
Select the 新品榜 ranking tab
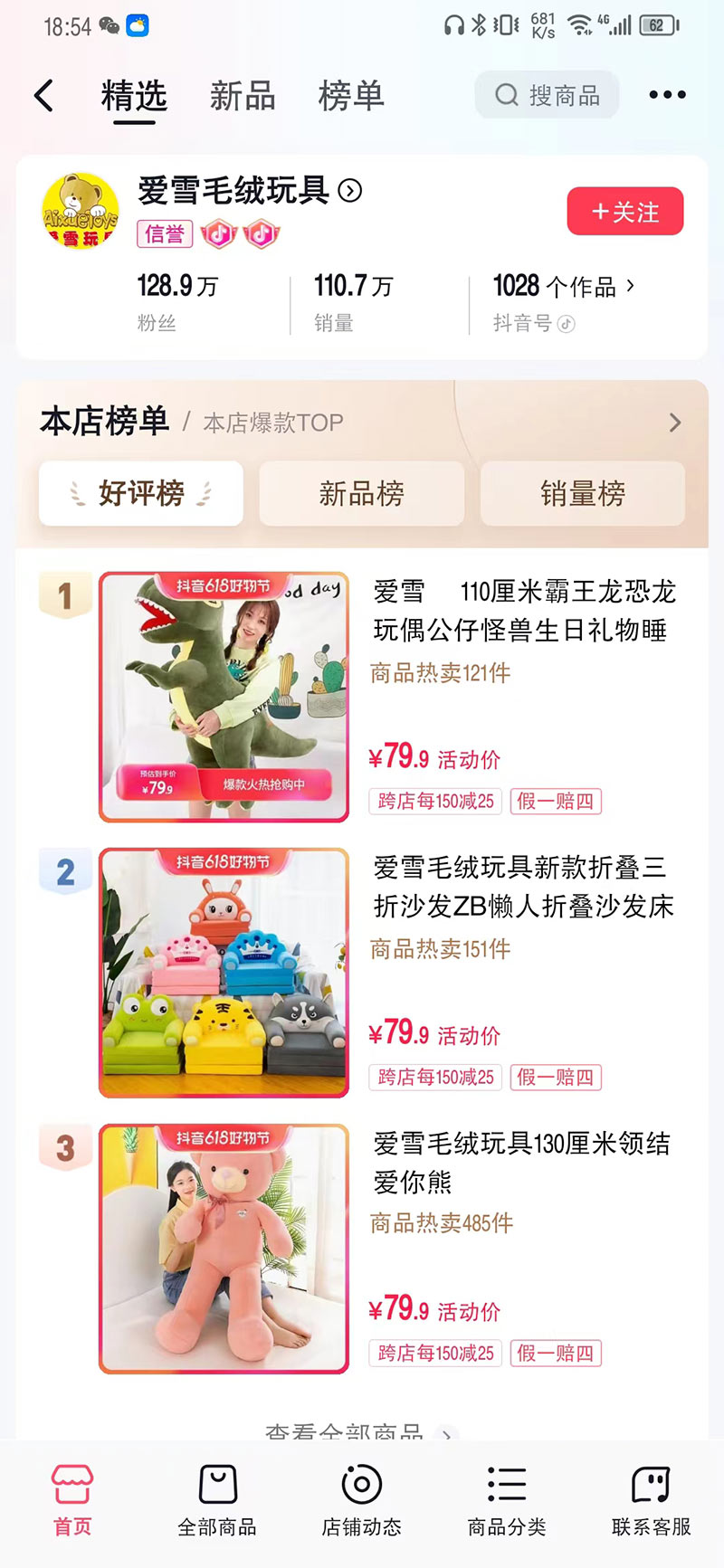pos(361,493)
